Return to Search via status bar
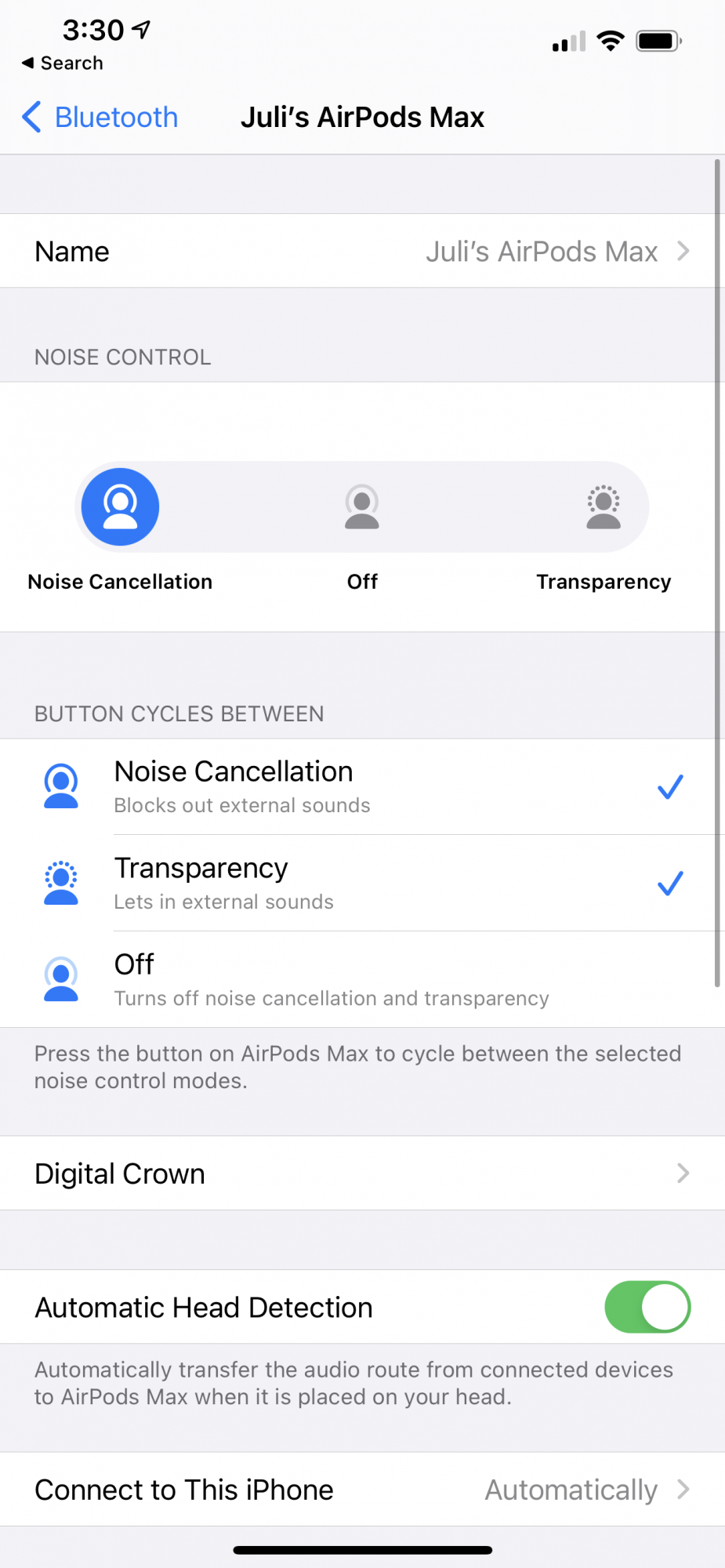 63,64
